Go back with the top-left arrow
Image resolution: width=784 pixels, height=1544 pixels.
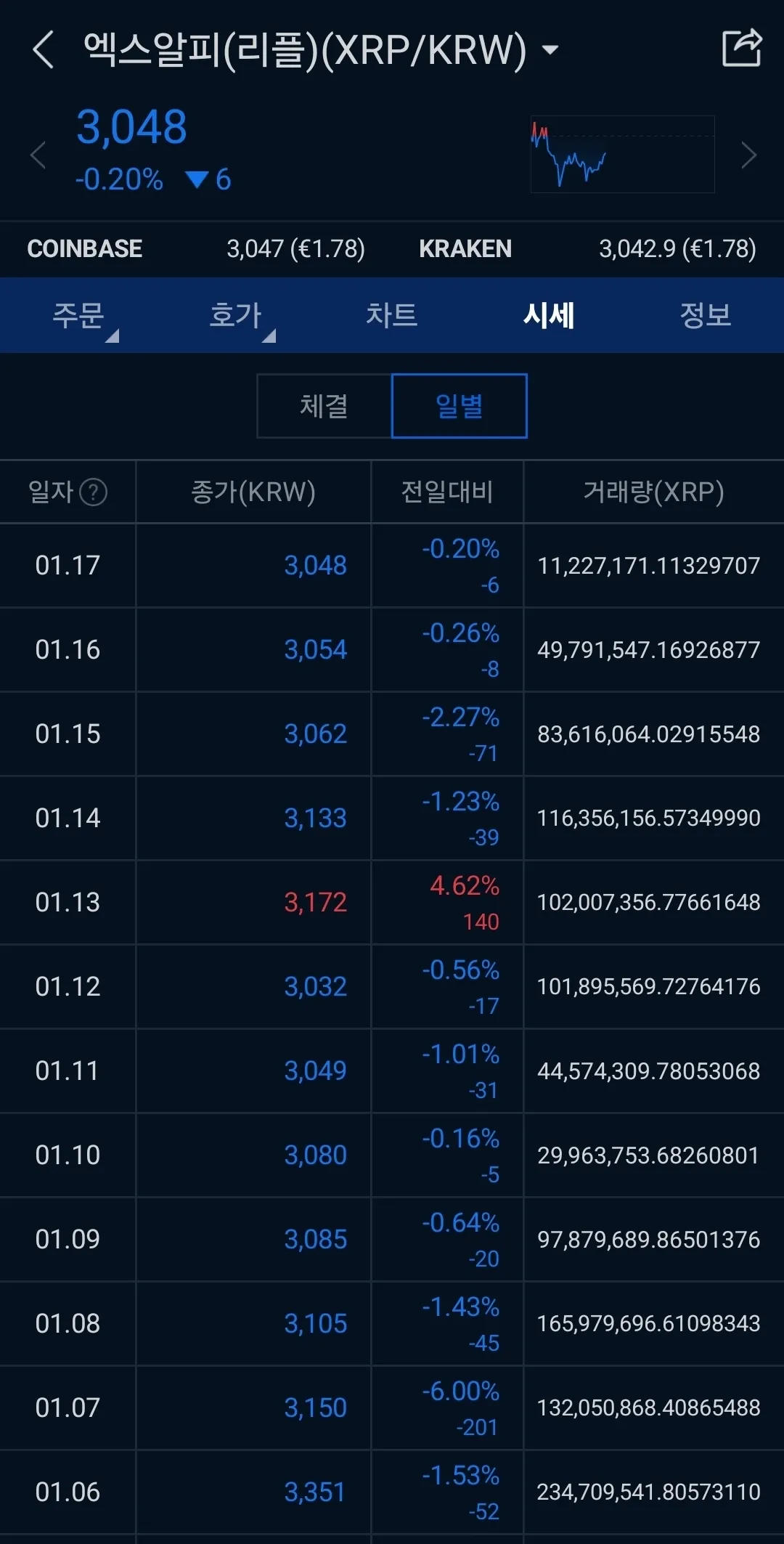44,50
